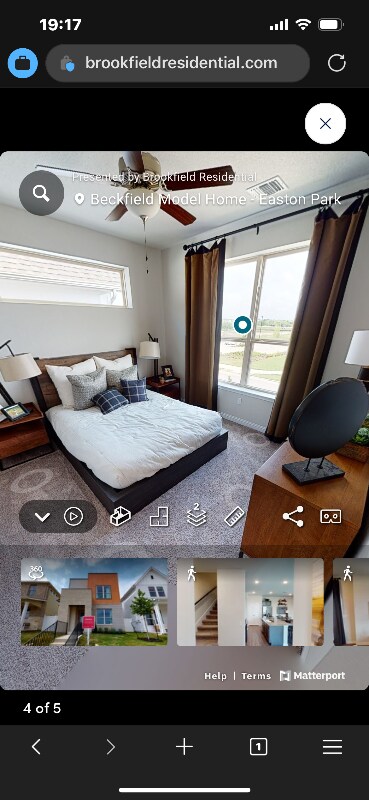Open the floor selector layers icon

(x=196, y=516)
